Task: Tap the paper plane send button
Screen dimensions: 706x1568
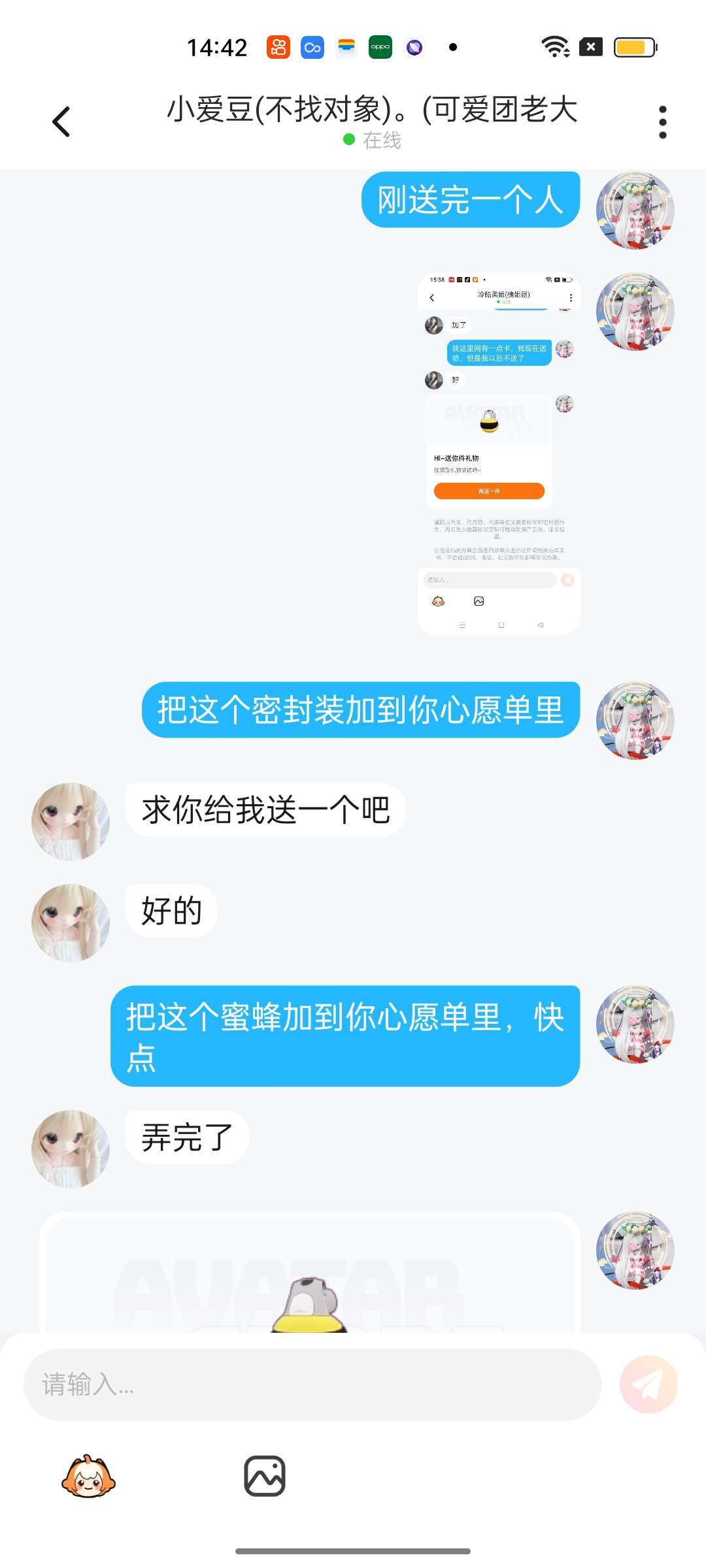Action: 648,1384
